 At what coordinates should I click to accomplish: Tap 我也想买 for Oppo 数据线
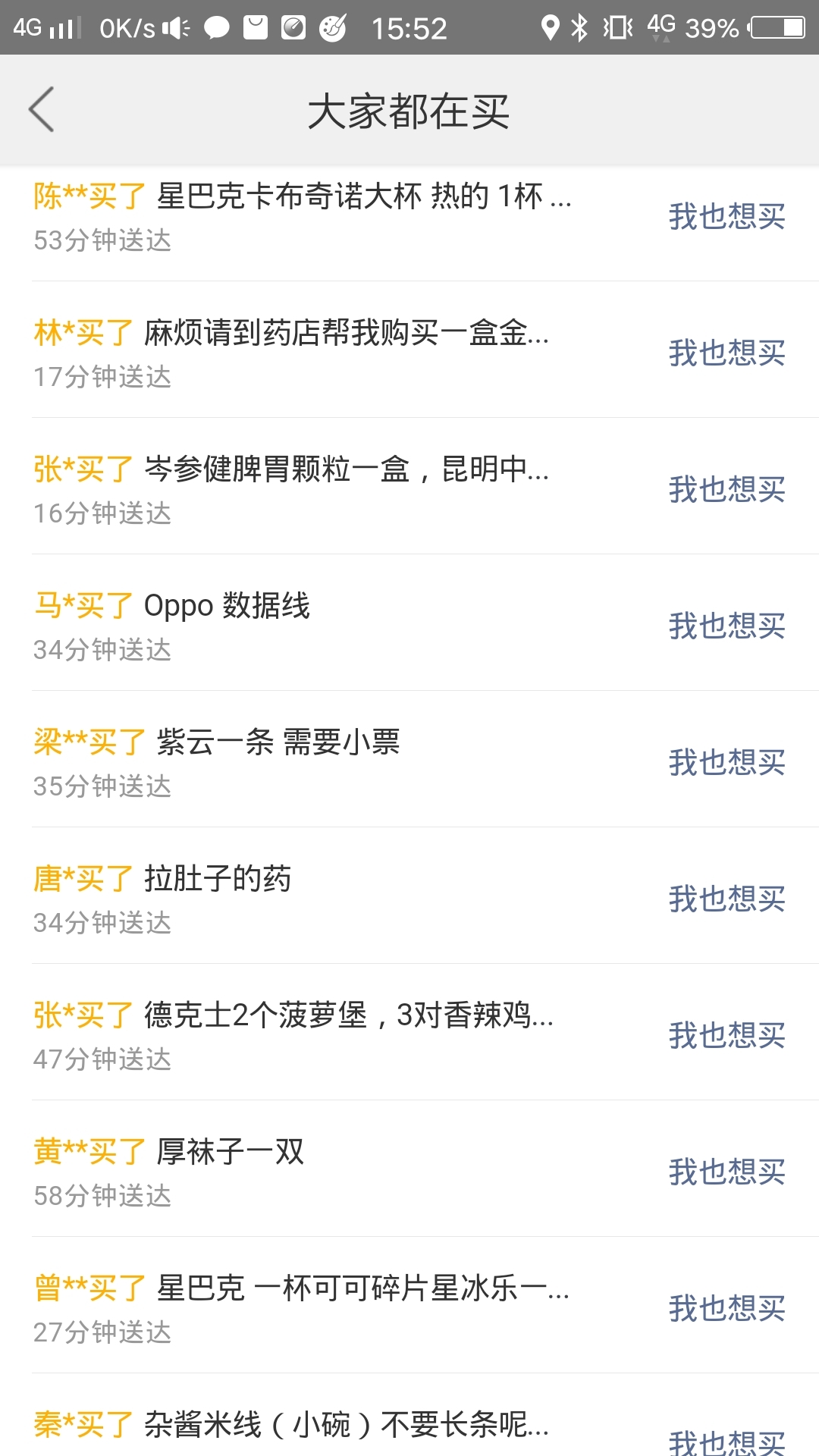pos(726,626)
